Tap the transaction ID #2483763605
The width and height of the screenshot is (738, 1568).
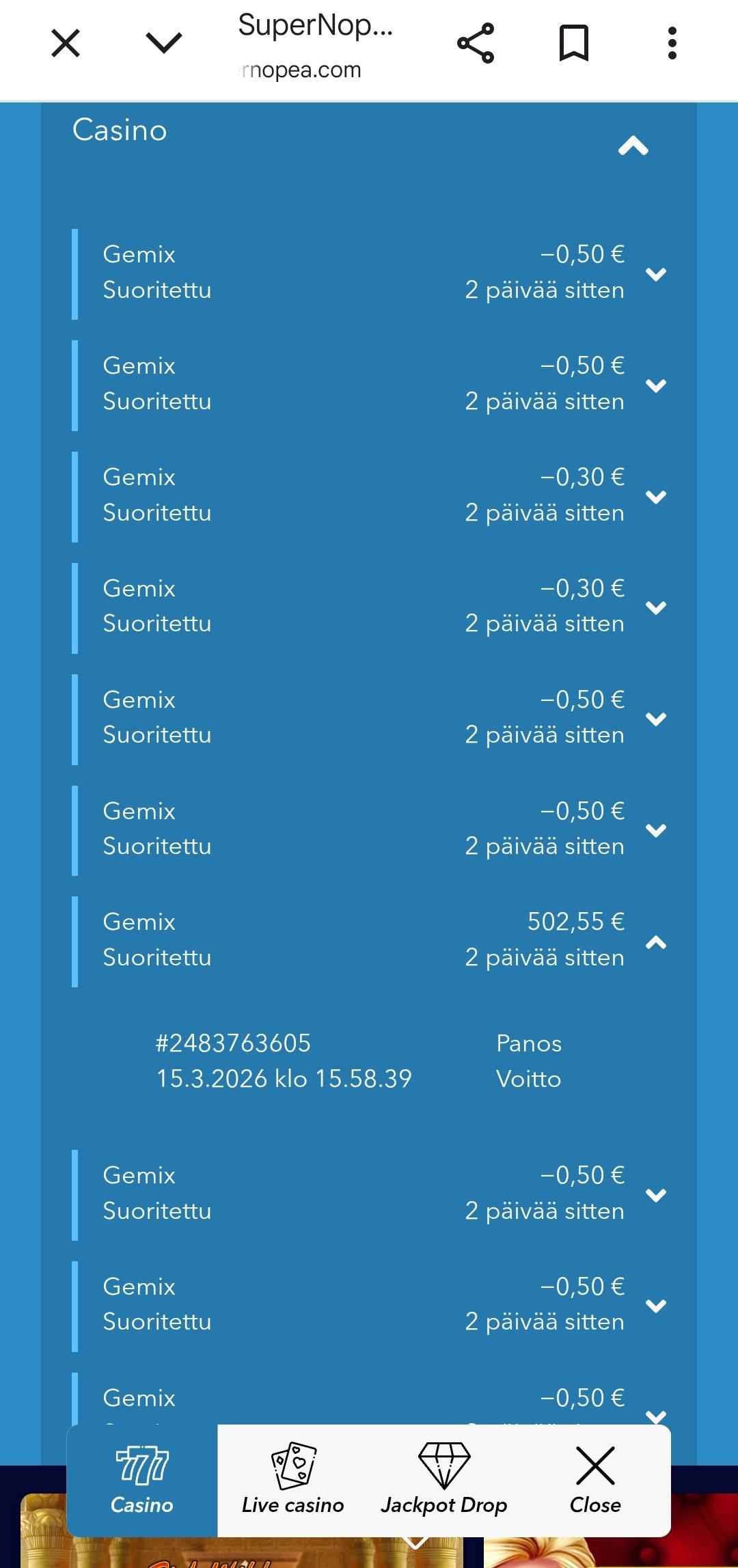click(234, 1043)
